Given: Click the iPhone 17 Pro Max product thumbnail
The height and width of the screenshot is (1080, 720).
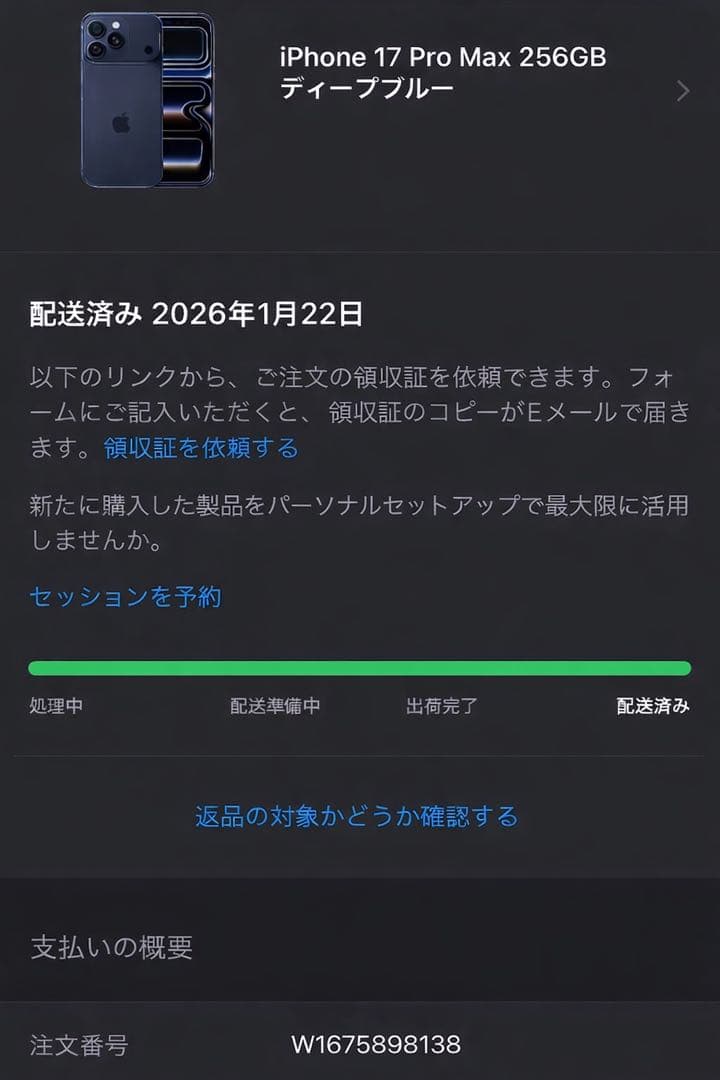Looking at the screenshot, I should click(150, 98).
